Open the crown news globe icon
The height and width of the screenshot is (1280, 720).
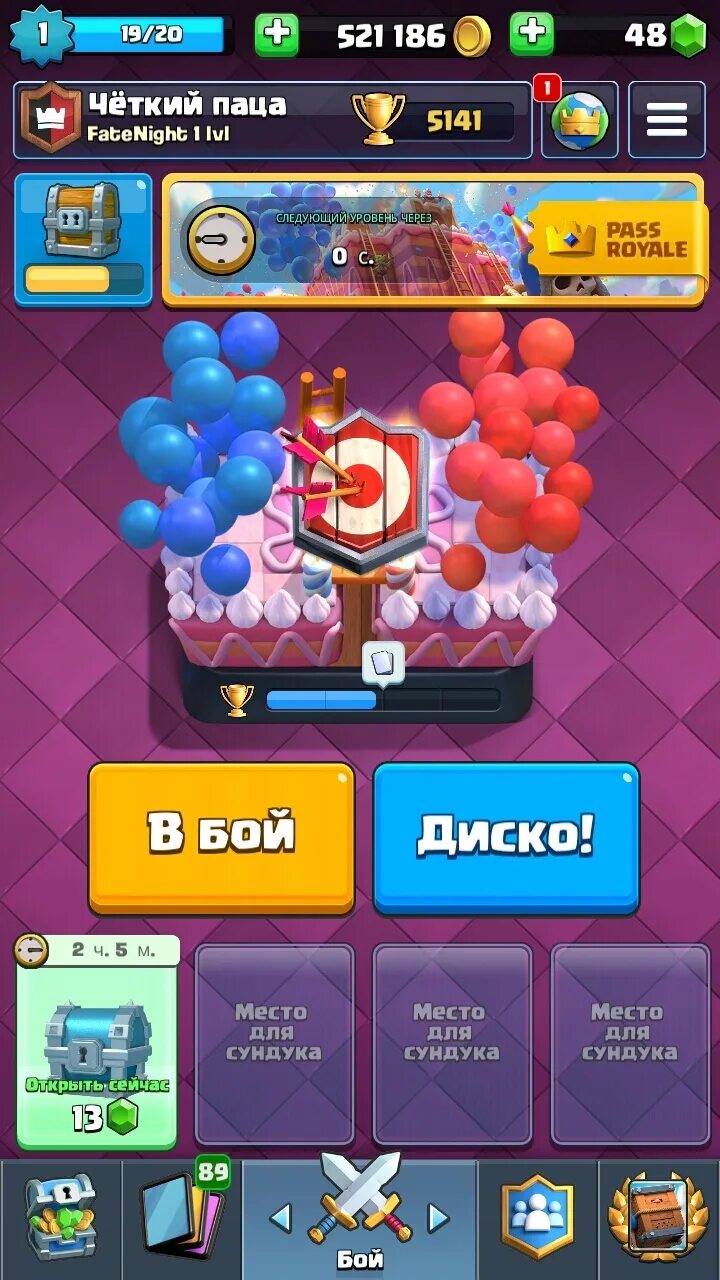pyautogui.click(x=579, y=120)
